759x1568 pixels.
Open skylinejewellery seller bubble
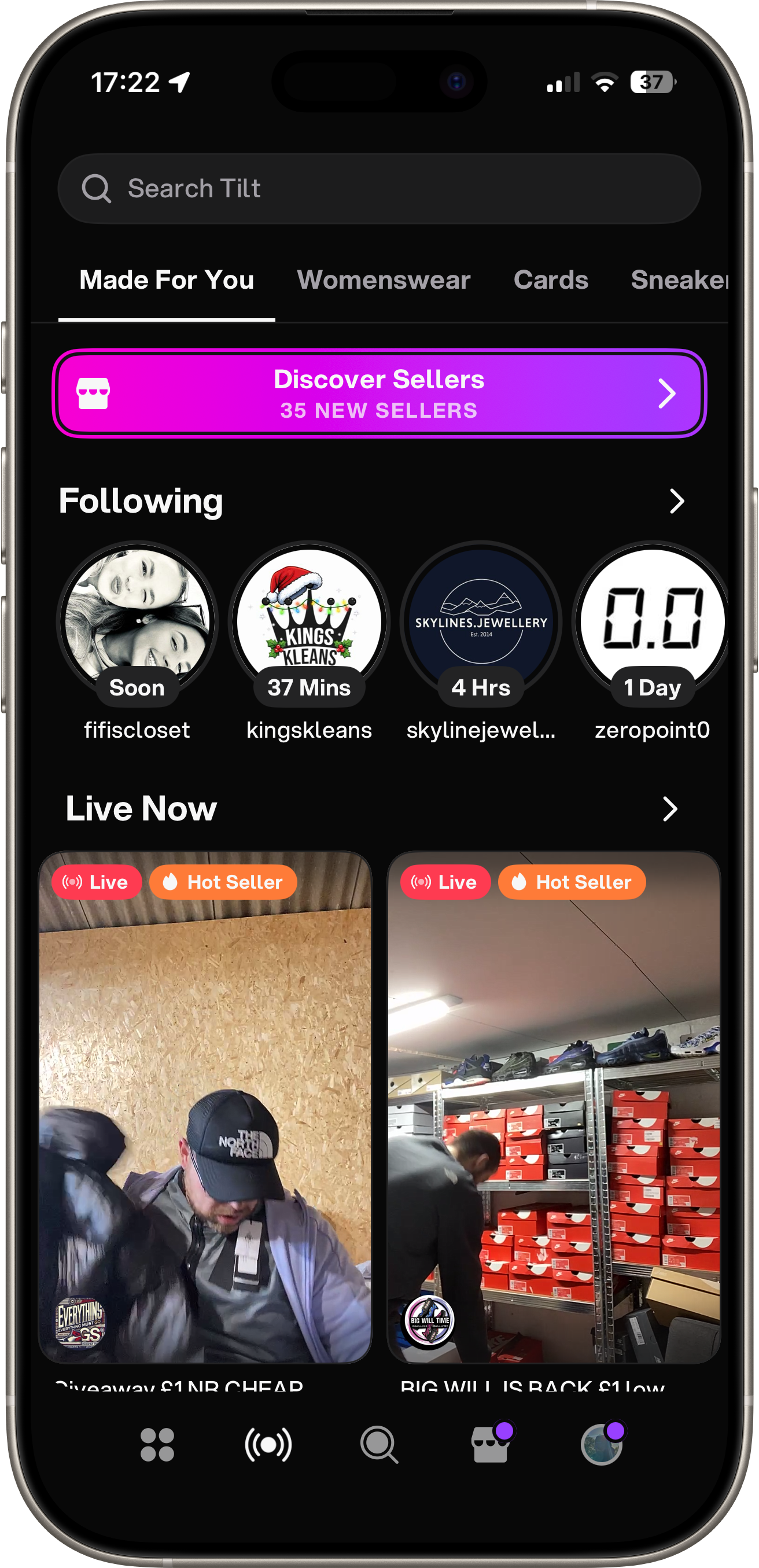coord(481,621)
